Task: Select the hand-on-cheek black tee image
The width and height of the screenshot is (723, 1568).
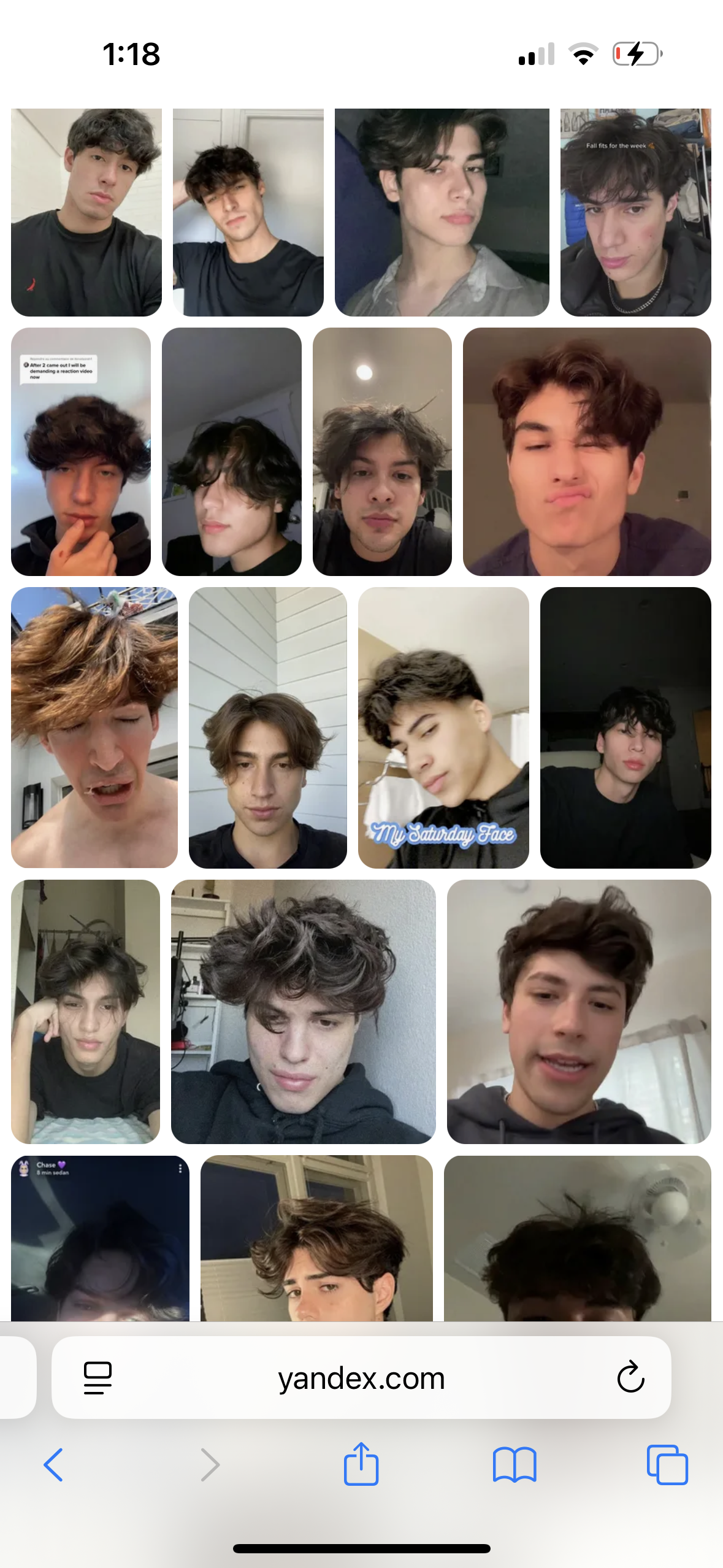Action: 85,1011
